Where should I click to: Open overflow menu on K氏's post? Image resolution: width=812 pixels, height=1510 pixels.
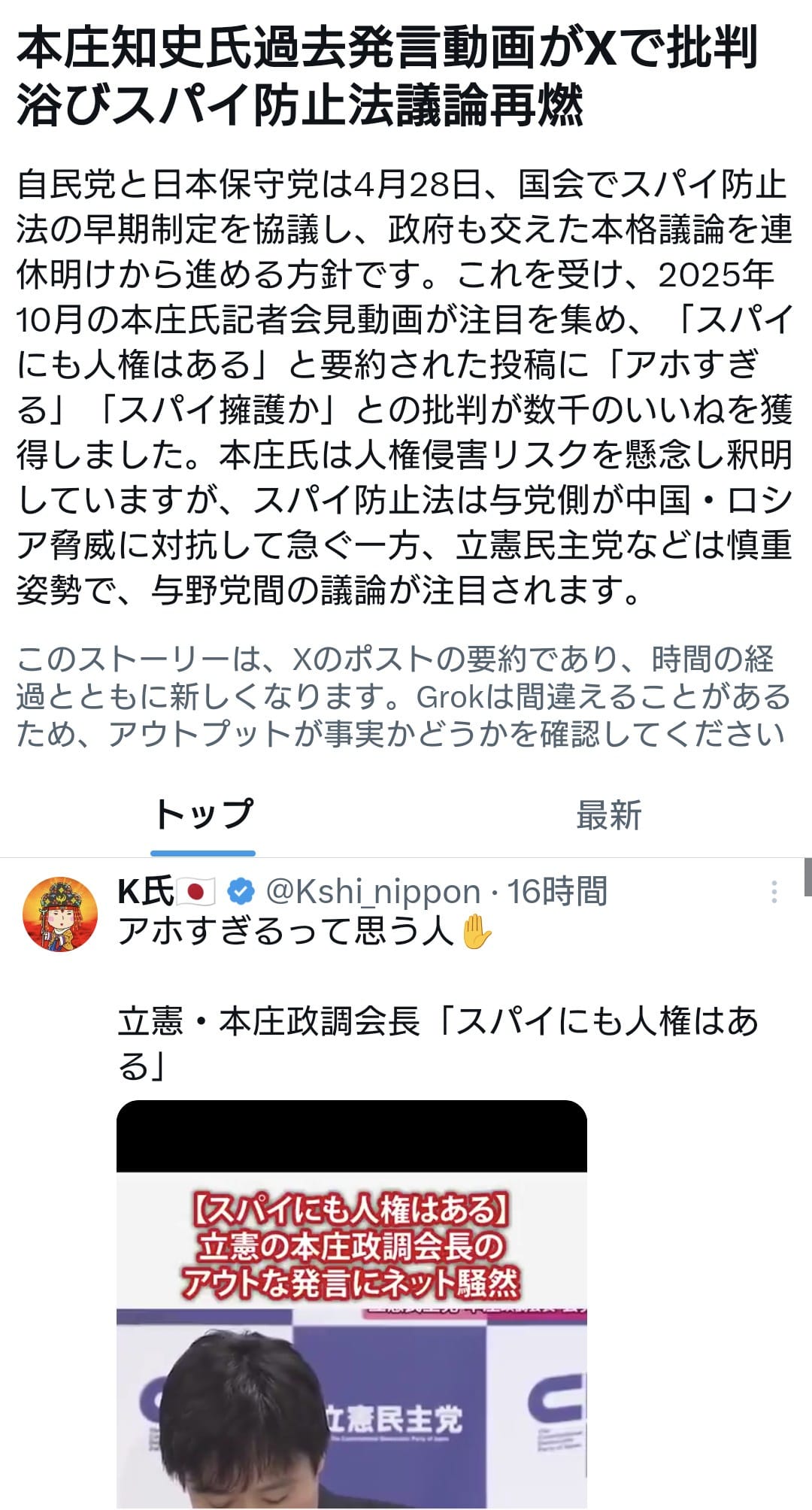[774, 892]
